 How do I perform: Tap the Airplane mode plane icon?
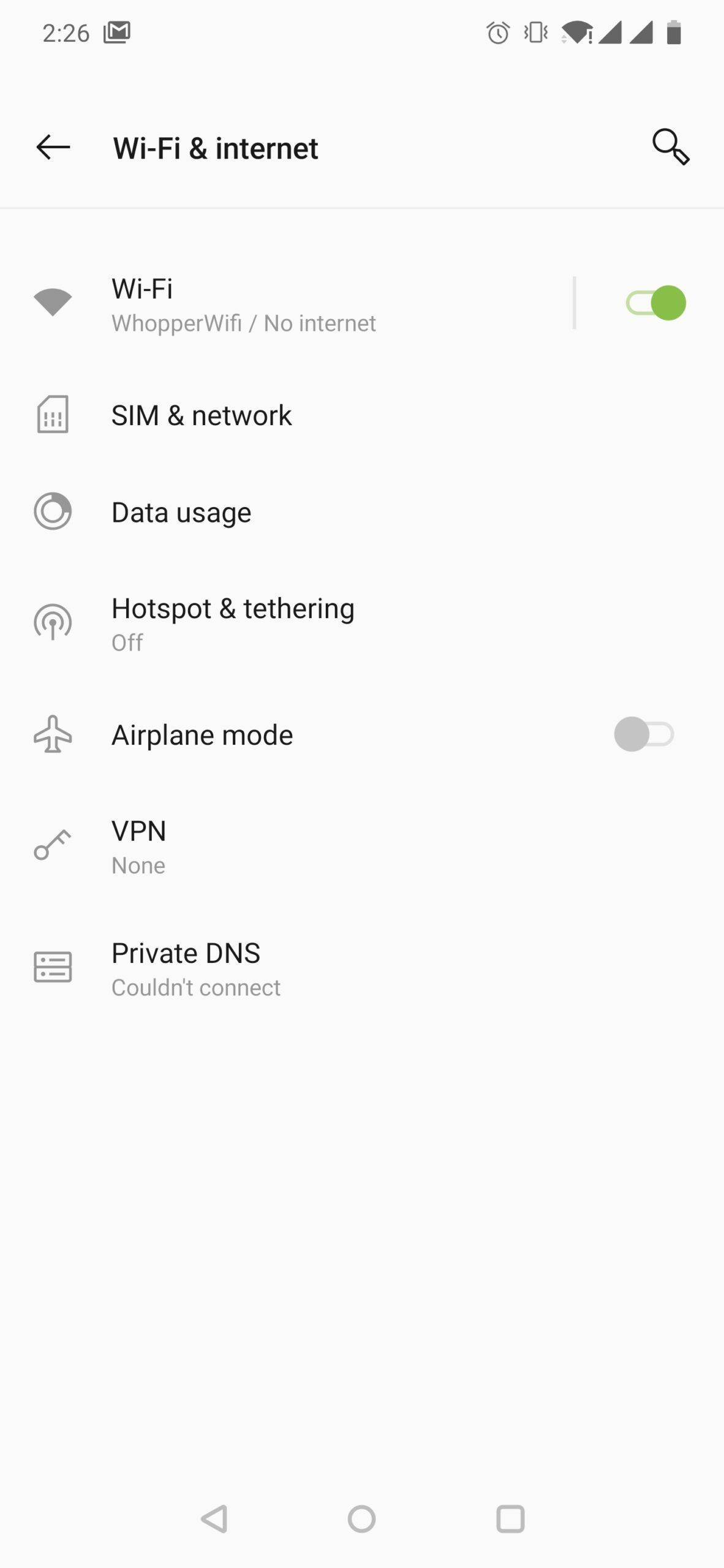coord(53,734)
